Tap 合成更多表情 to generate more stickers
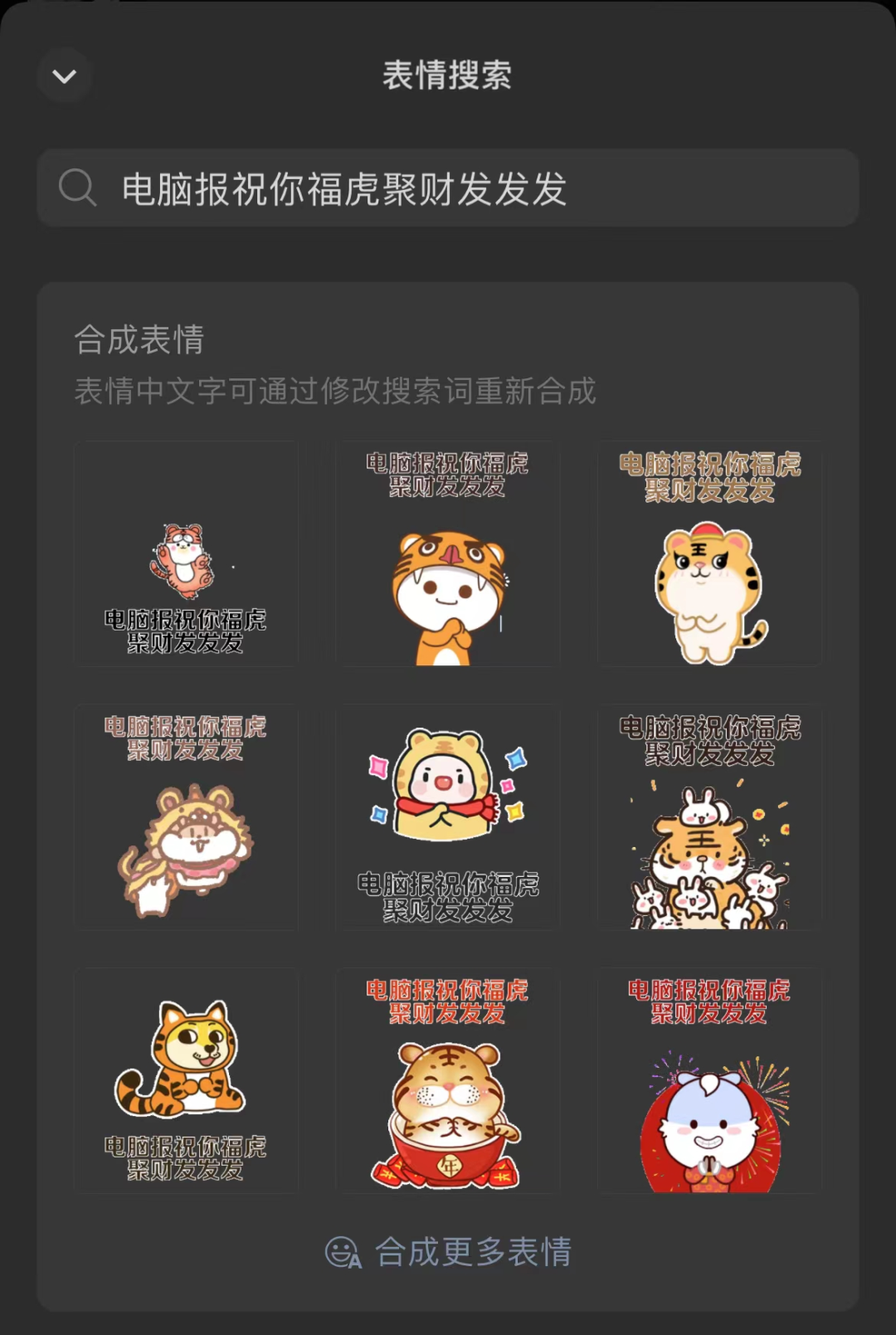The height and width of the screenshot is (1335, 896). [x=448, y=1251]
